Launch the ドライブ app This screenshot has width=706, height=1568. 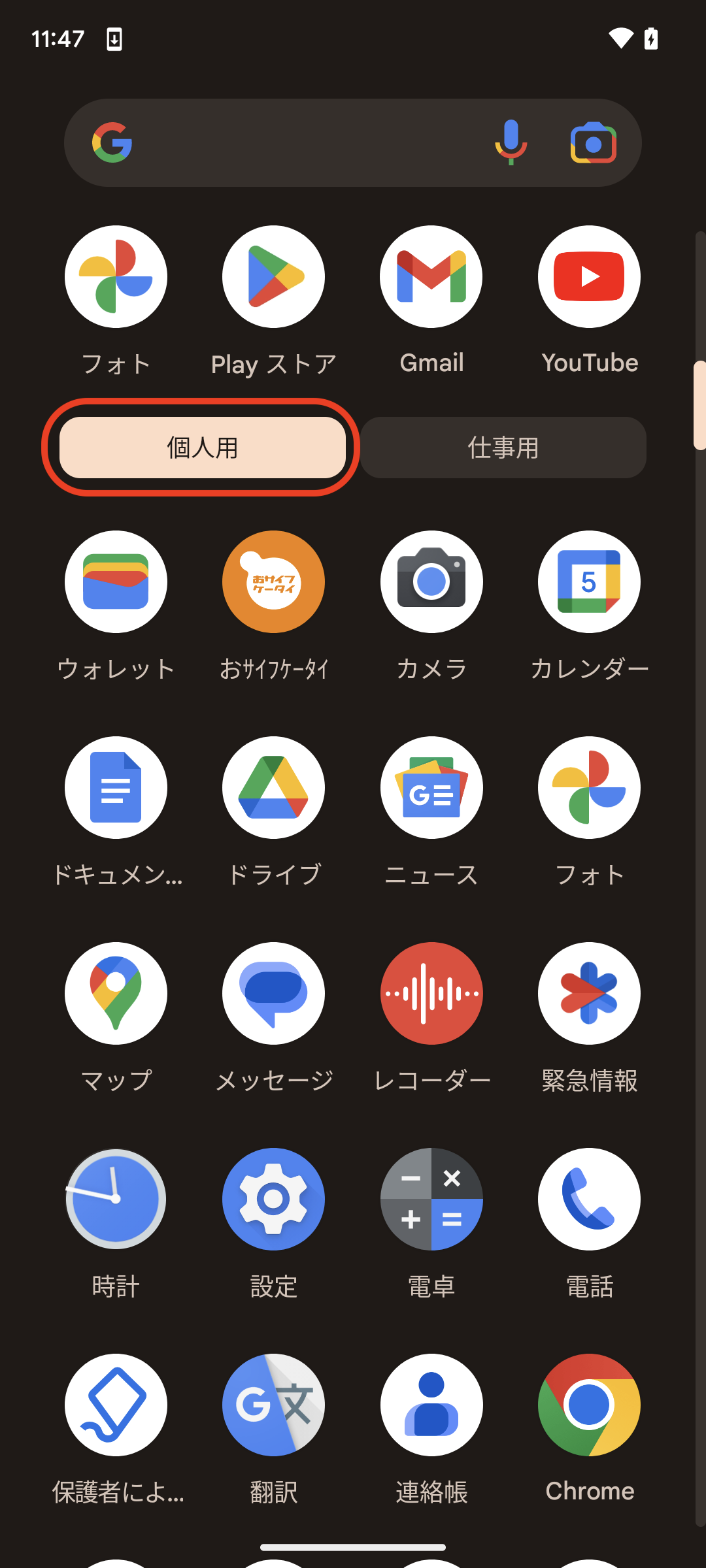tap(273, 787)
